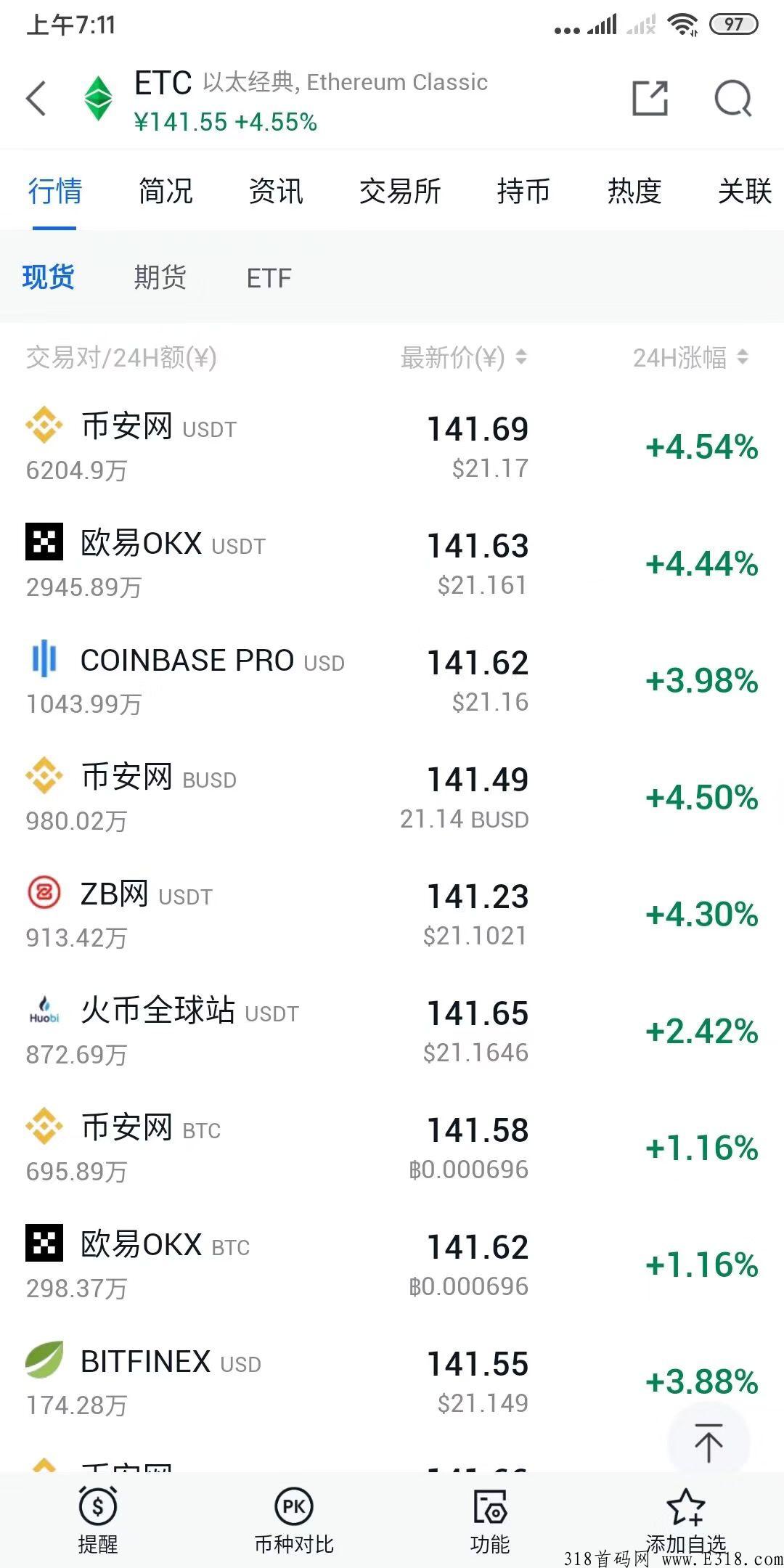The height and width of the screenshot is (1568, 784).
Task: Open the share icon top right
Action: coord(651,98)
